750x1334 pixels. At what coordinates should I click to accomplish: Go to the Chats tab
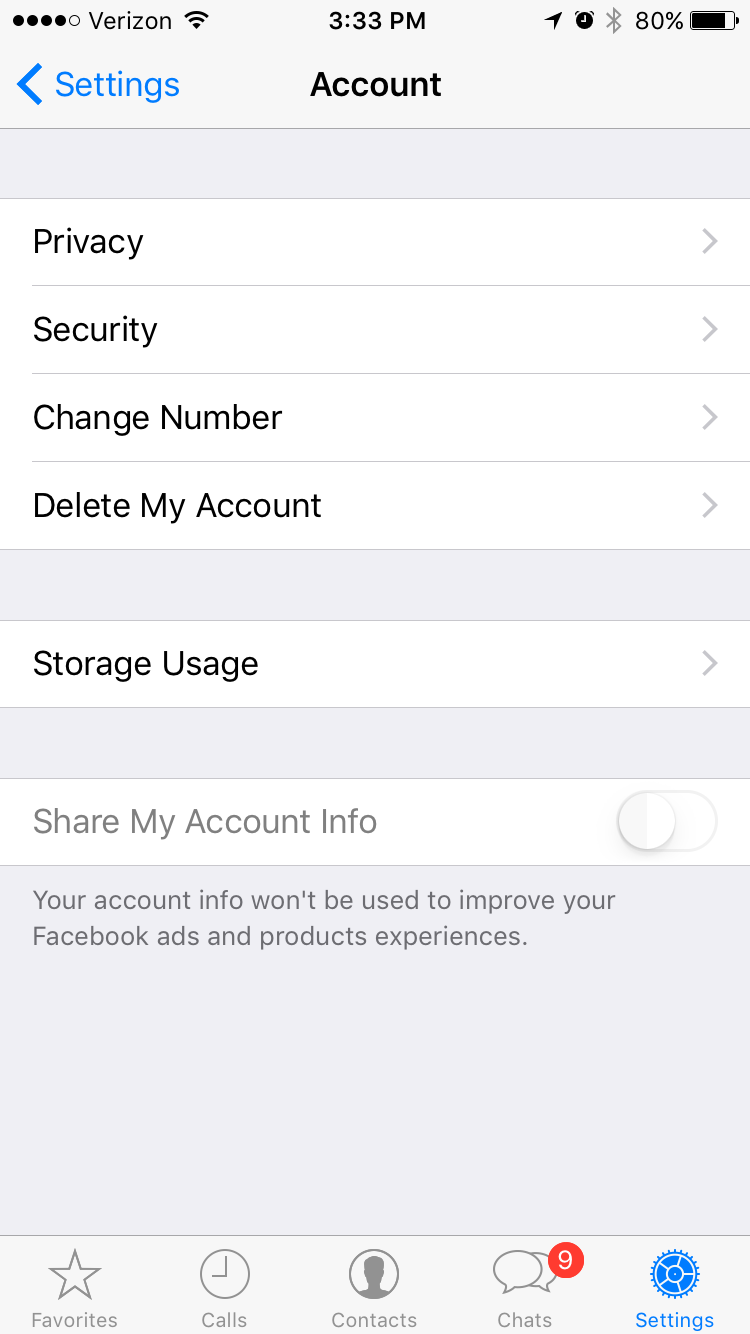(x=526, y=1288)
